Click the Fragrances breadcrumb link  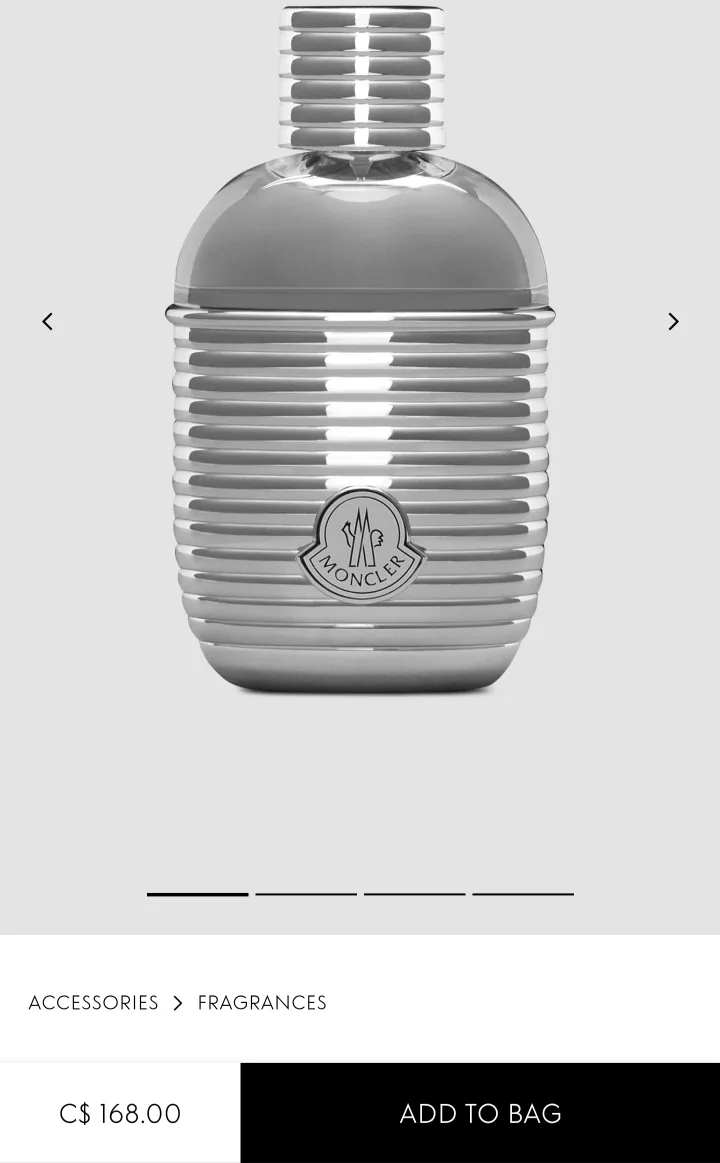262,1002
